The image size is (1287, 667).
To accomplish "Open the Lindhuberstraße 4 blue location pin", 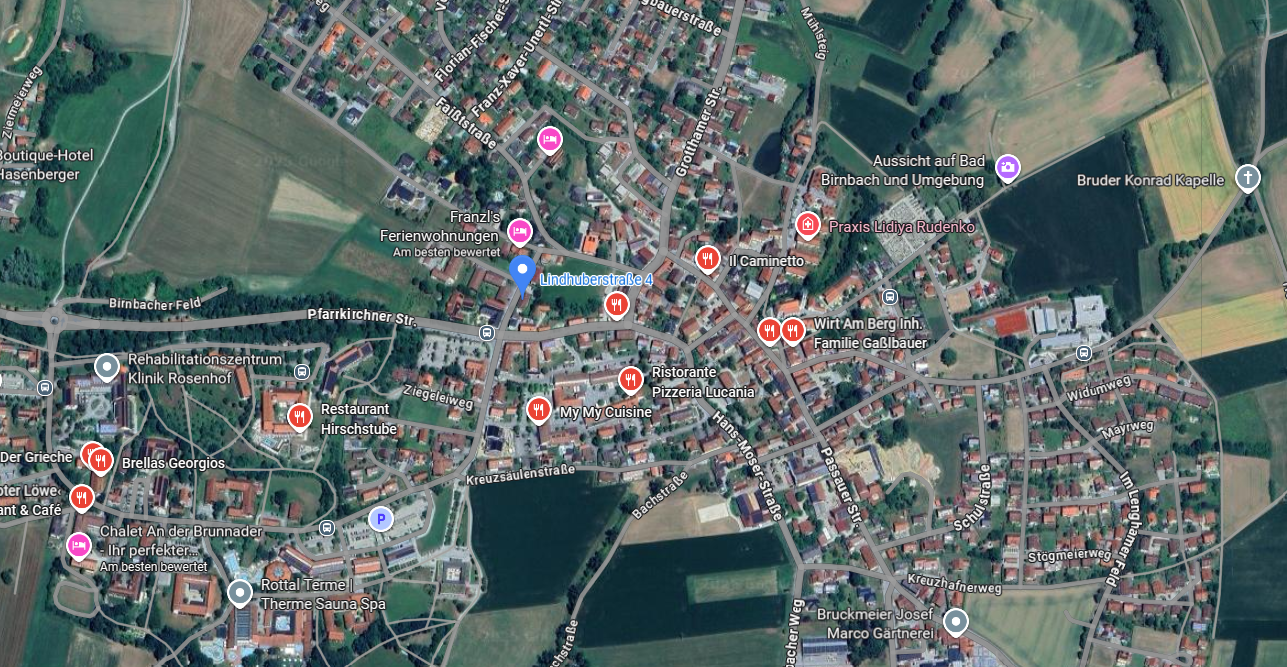I will pyautogui.click(x=521, y=271).
